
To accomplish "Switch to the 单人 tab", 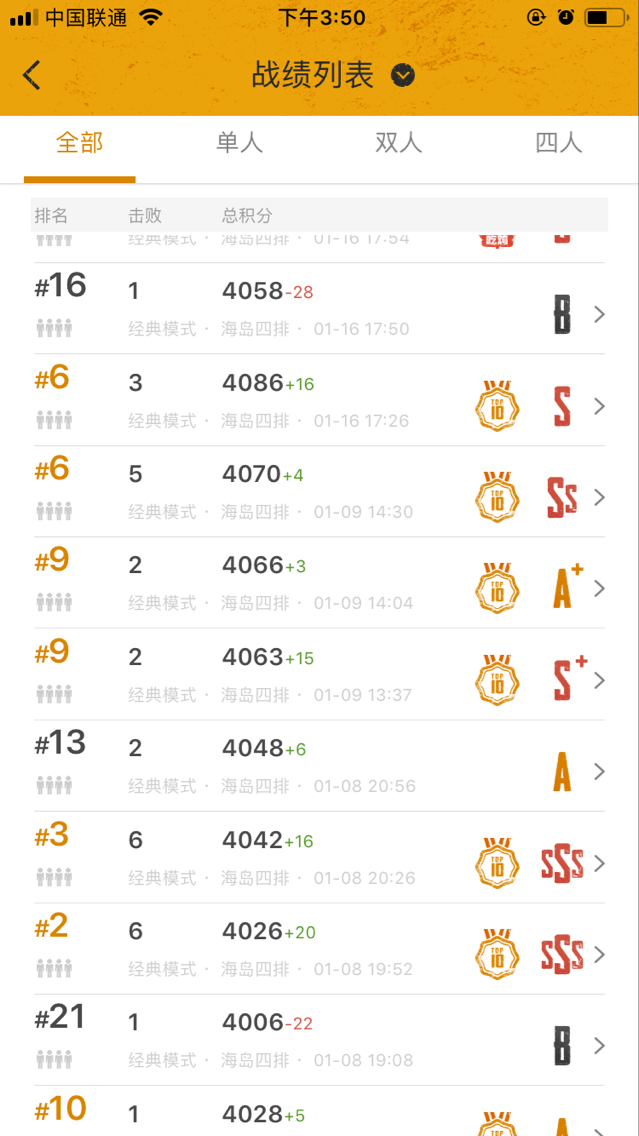I will 240,143.
